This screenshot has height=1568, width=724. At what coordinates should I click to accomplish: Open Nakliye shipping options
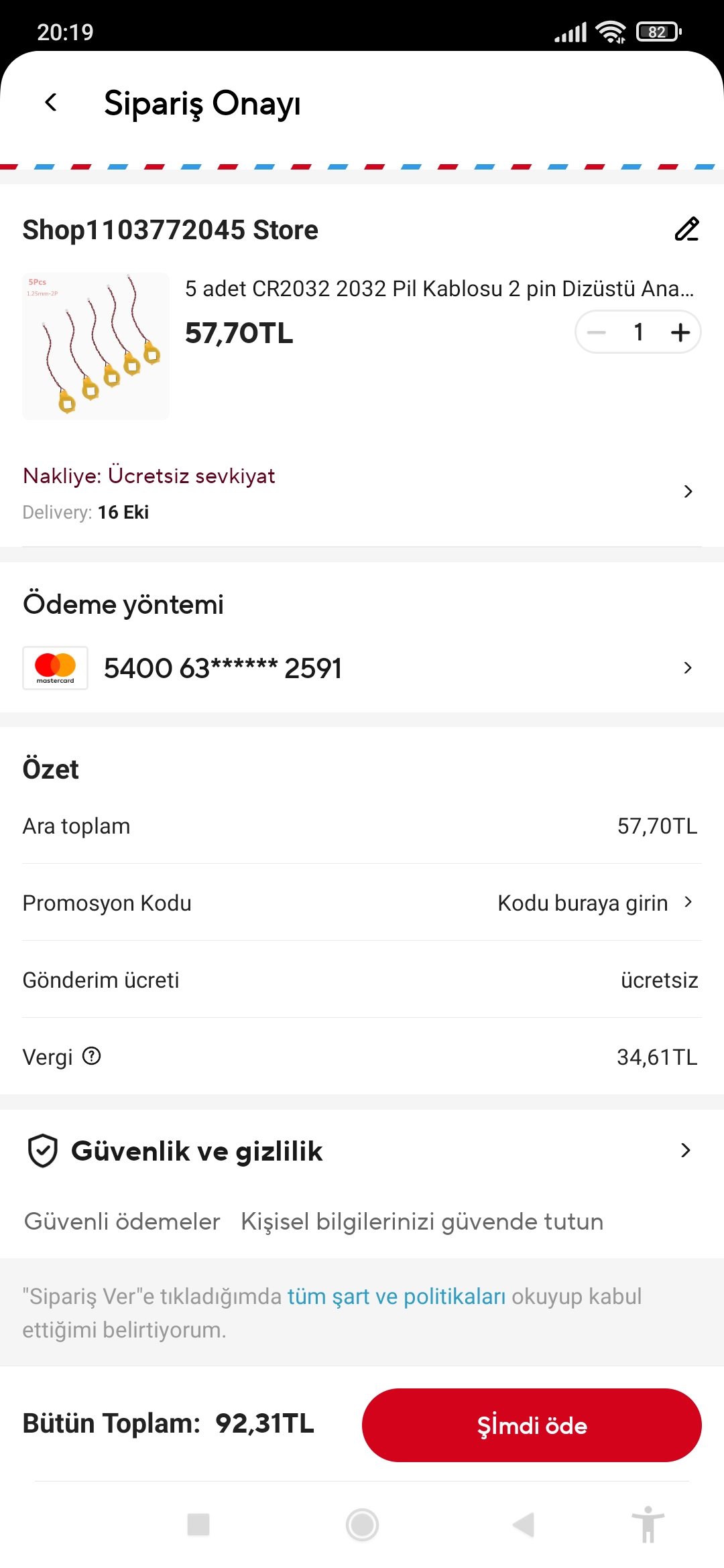point(362,493)
